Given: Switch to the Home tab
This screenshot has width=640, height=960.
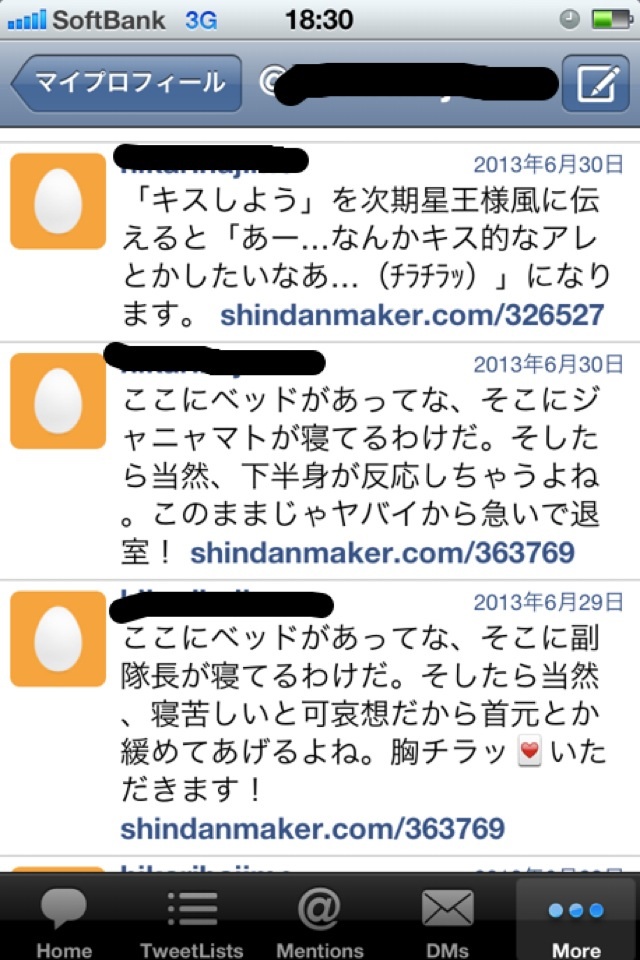Looking at the screenshot, I should pyautogui.click(x=64, y=918).
